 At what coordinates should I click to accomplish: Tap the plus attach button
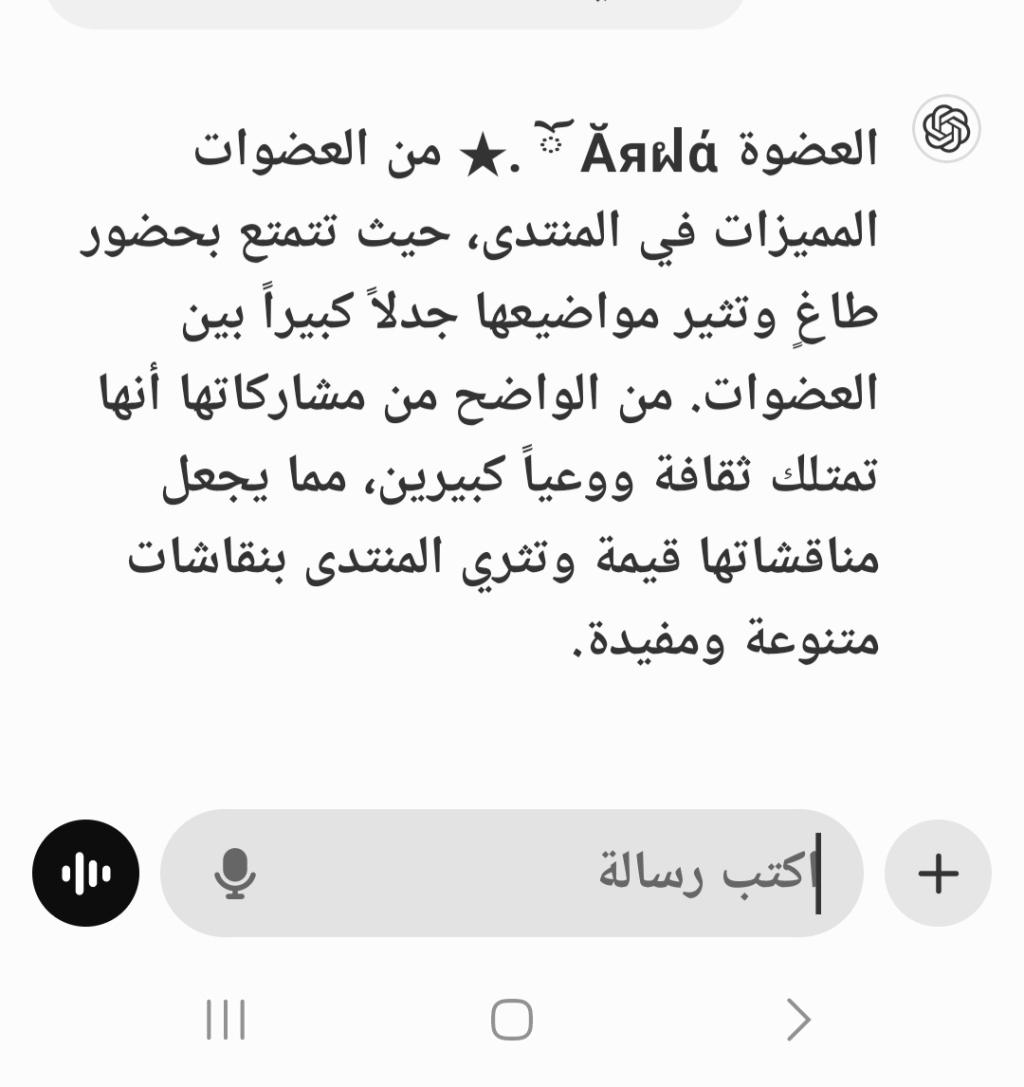[x=938, y=873]
